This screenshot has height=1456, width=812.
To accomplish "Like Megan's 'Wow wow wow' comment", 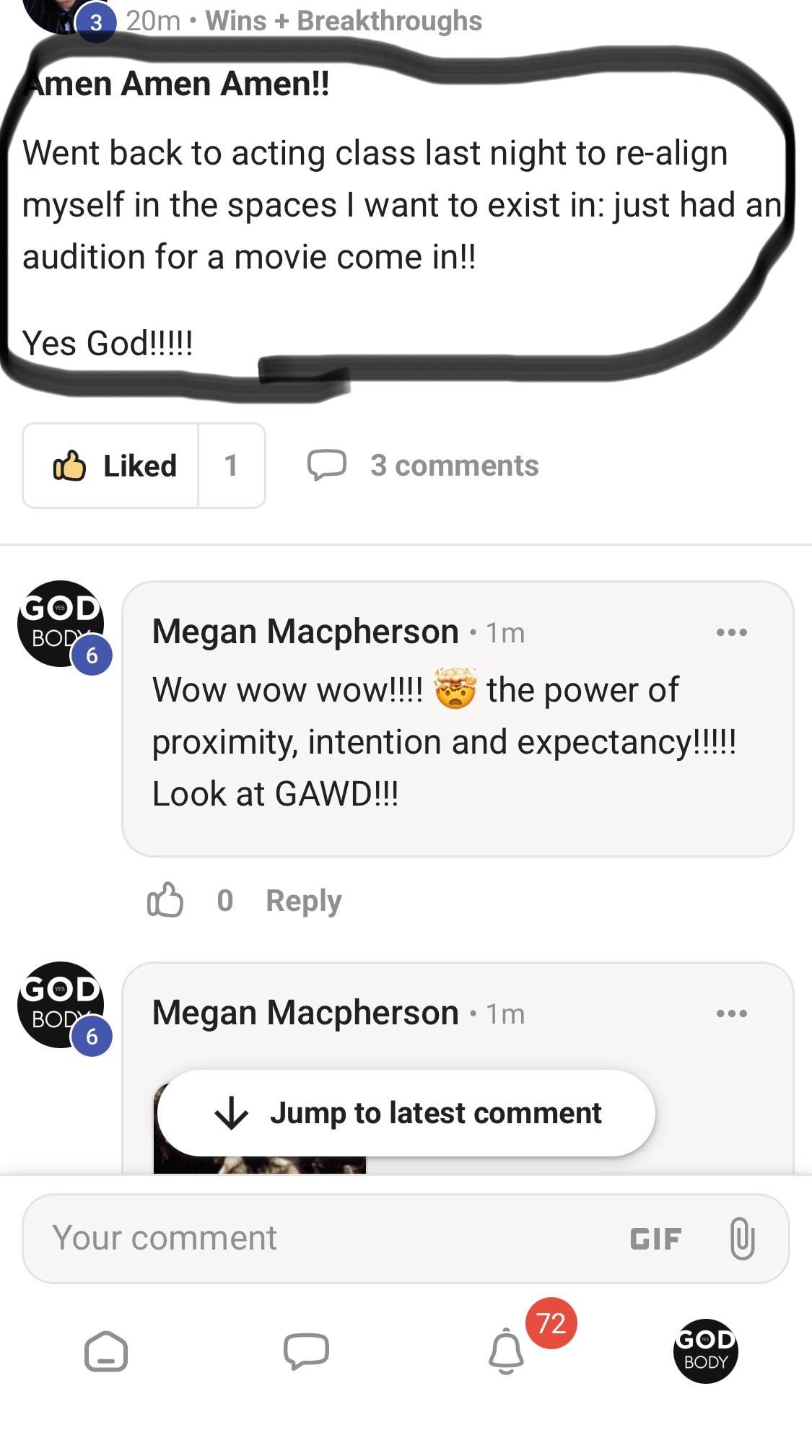I will click(165, 900).
